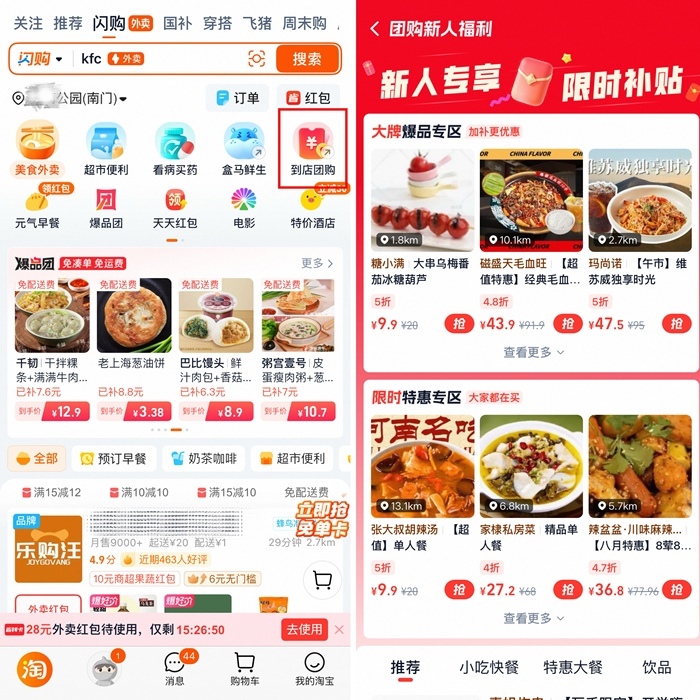The height and width of the screenshot is (700, 700).
Task: Tap the orange 搜索 button
Action: click(x=307, y=59)
